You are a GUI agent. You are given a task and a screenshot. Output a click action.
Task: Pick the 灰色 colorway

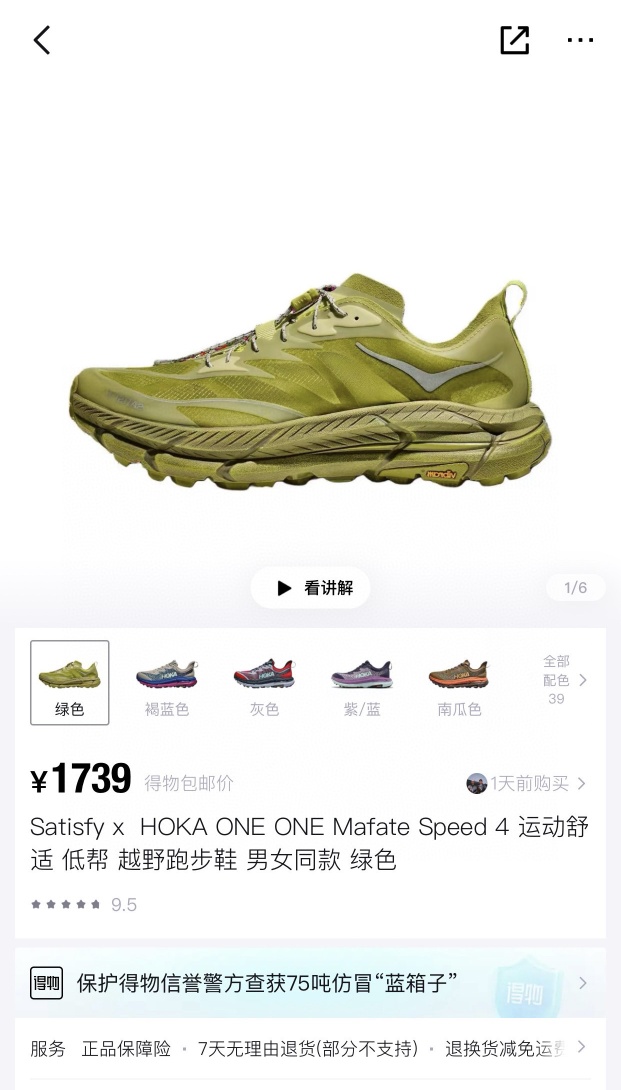pyautogui.click(x=264, y=682)
